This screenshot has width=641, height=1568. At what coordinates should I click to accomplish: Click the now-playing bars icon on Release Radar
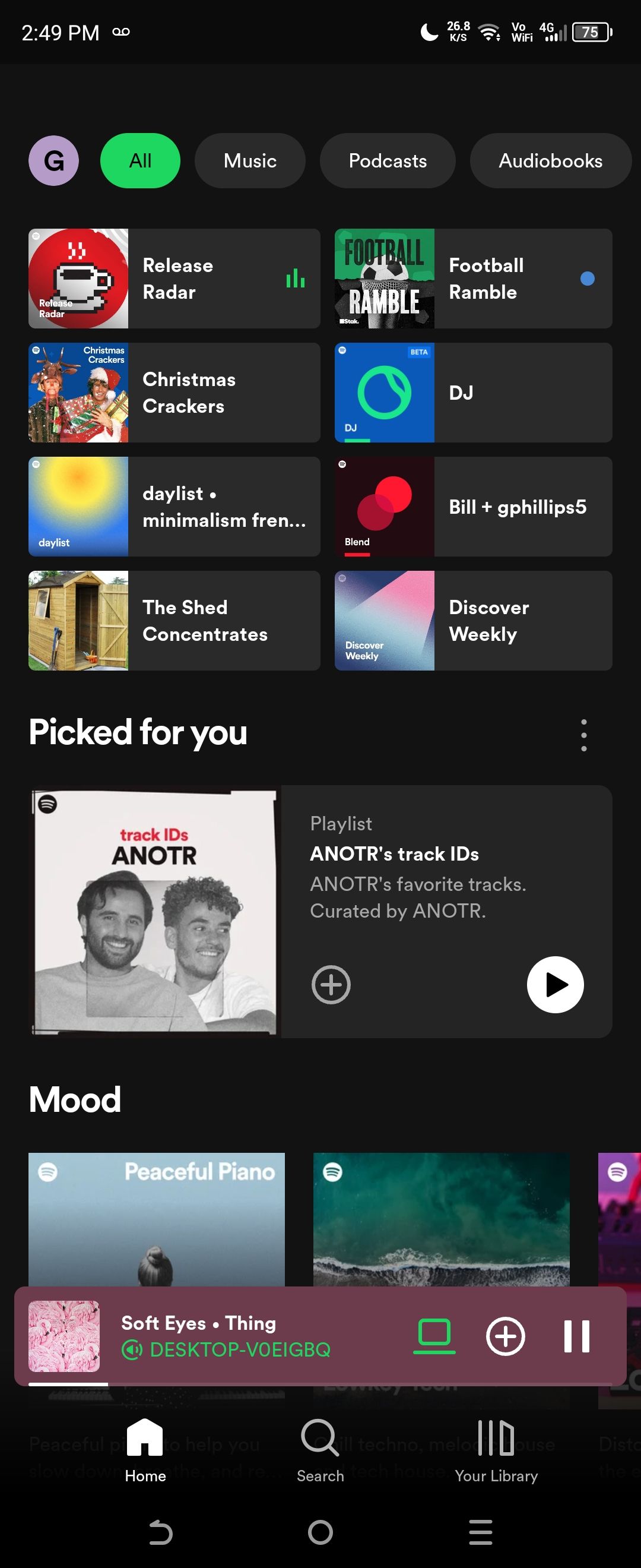pos(294,277)
